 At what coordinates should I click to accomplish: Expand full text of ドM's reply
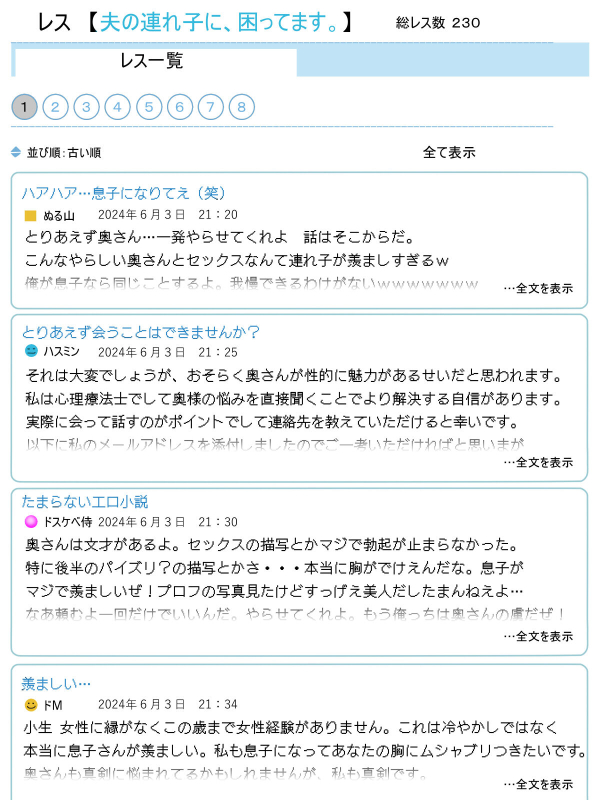pos(538,784)
